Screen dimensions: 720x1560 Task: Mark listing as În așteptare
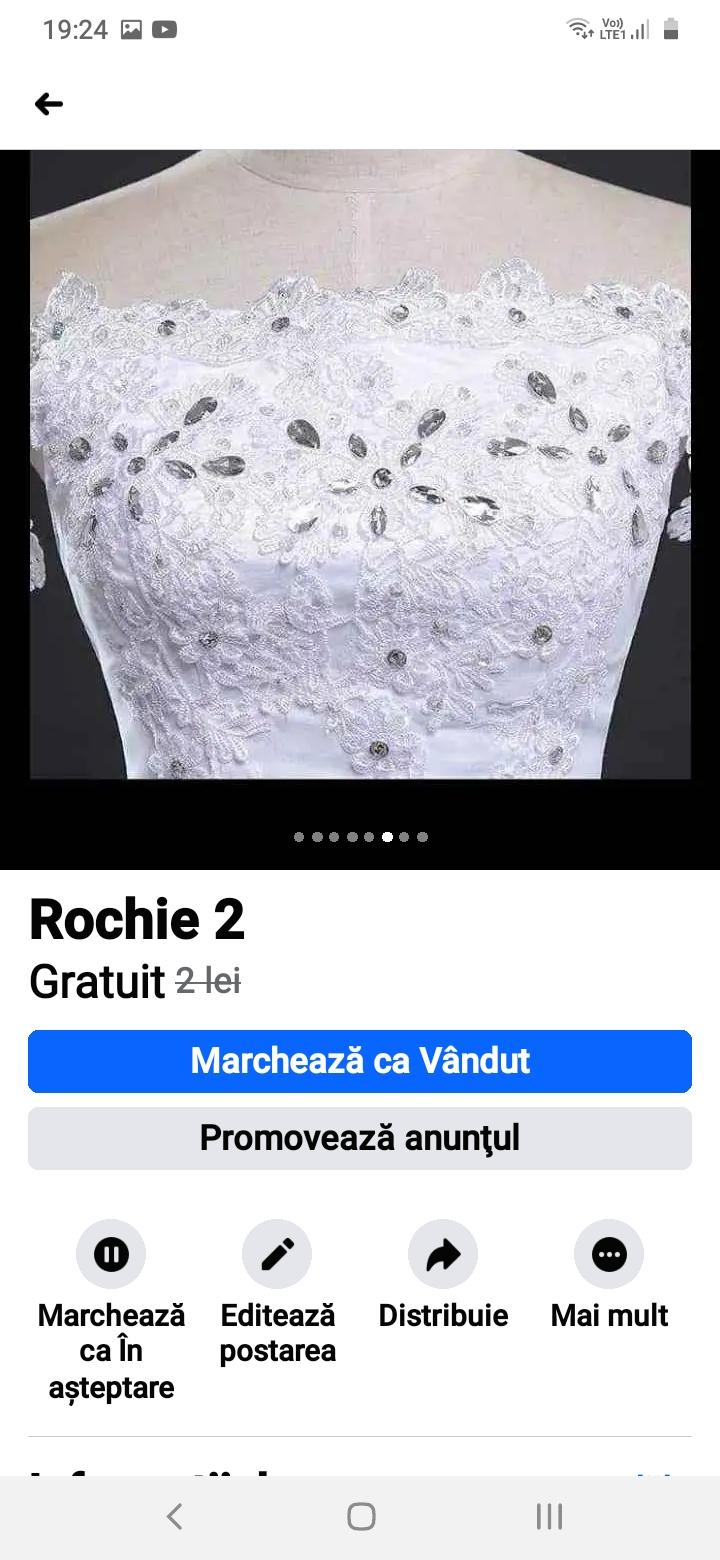(x=111, y=1254)
